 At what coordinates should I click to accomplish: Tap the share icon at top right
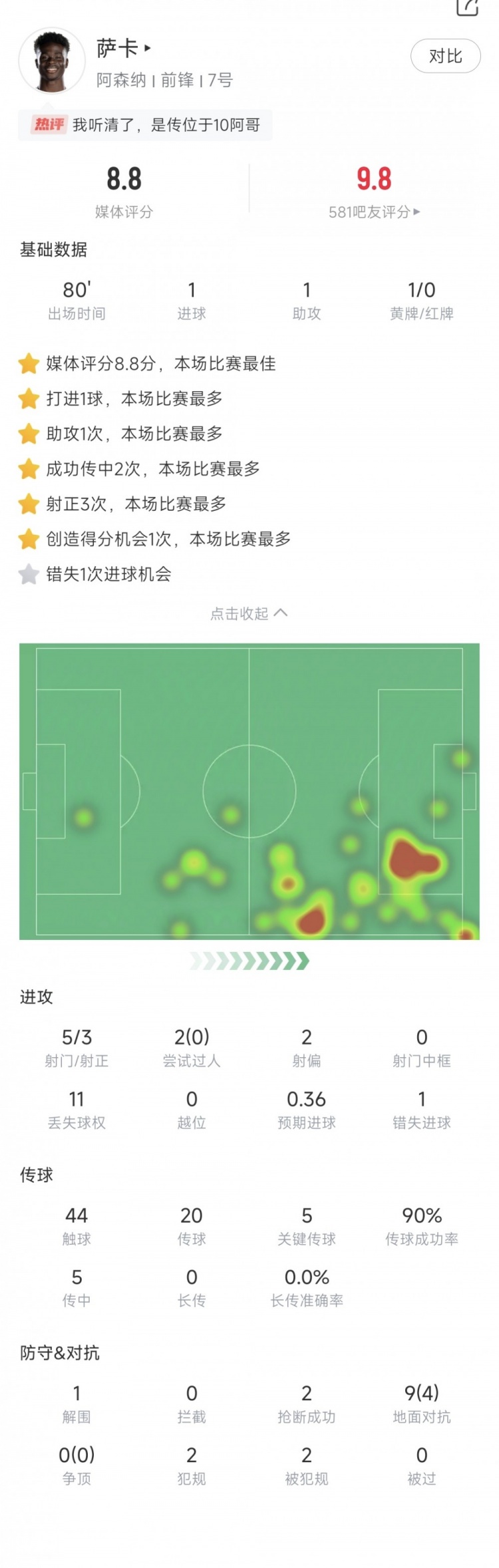(467, 7)
